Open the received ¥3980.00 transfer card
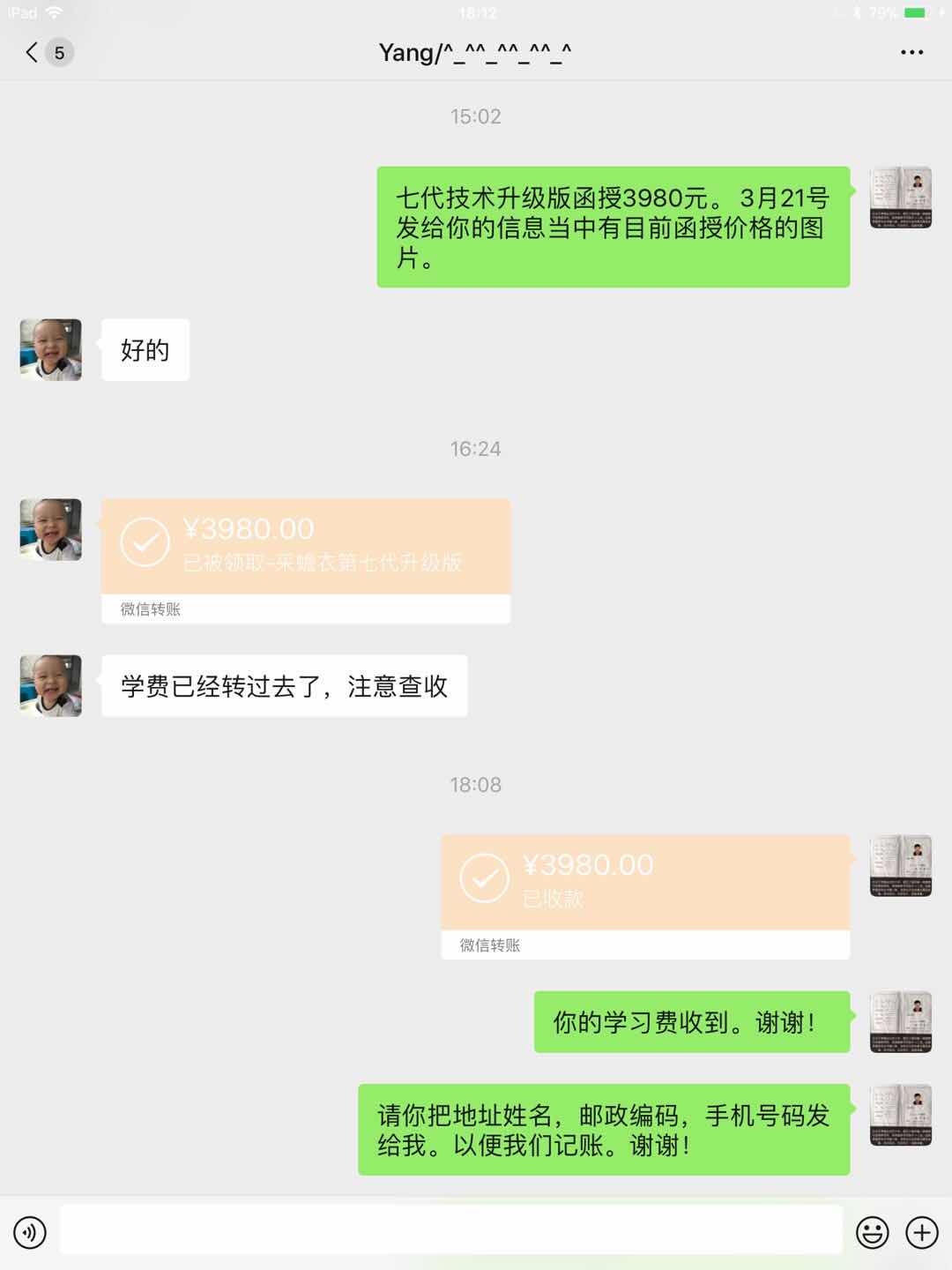 (x=305, y=547)
